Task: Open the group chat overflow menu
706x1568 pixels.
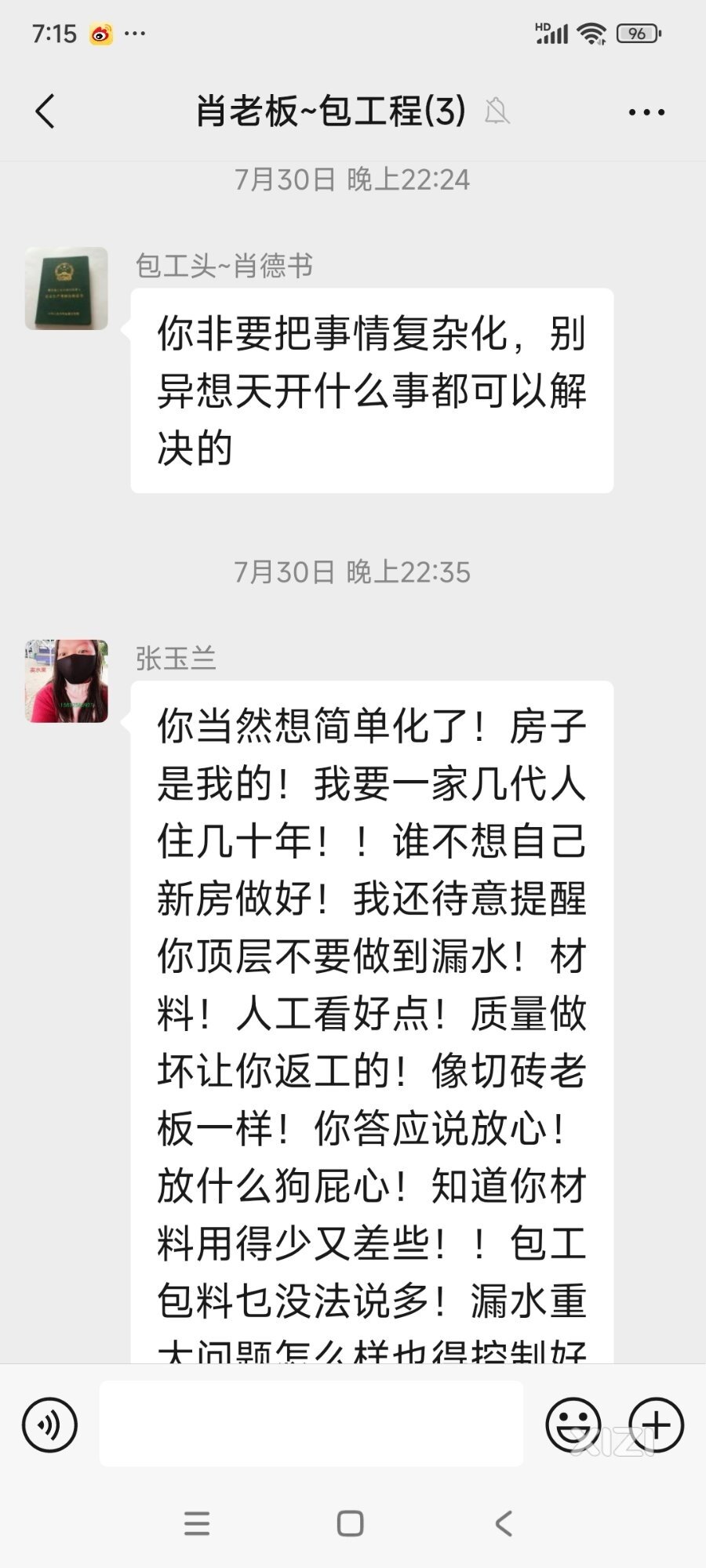Action: [646, 112]
